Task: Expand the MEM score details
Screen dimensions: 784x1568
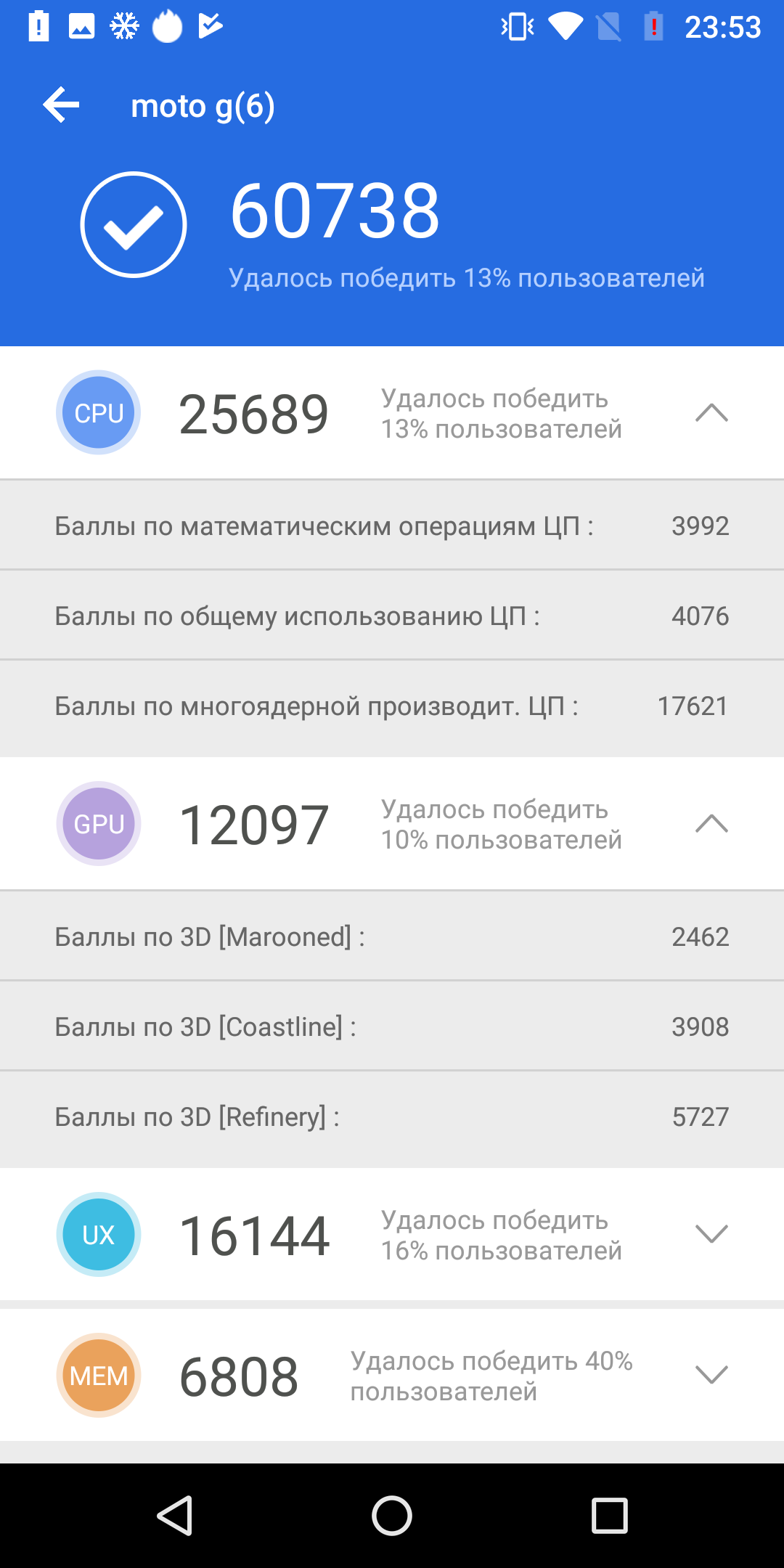Action: (x=711, y=1375)
